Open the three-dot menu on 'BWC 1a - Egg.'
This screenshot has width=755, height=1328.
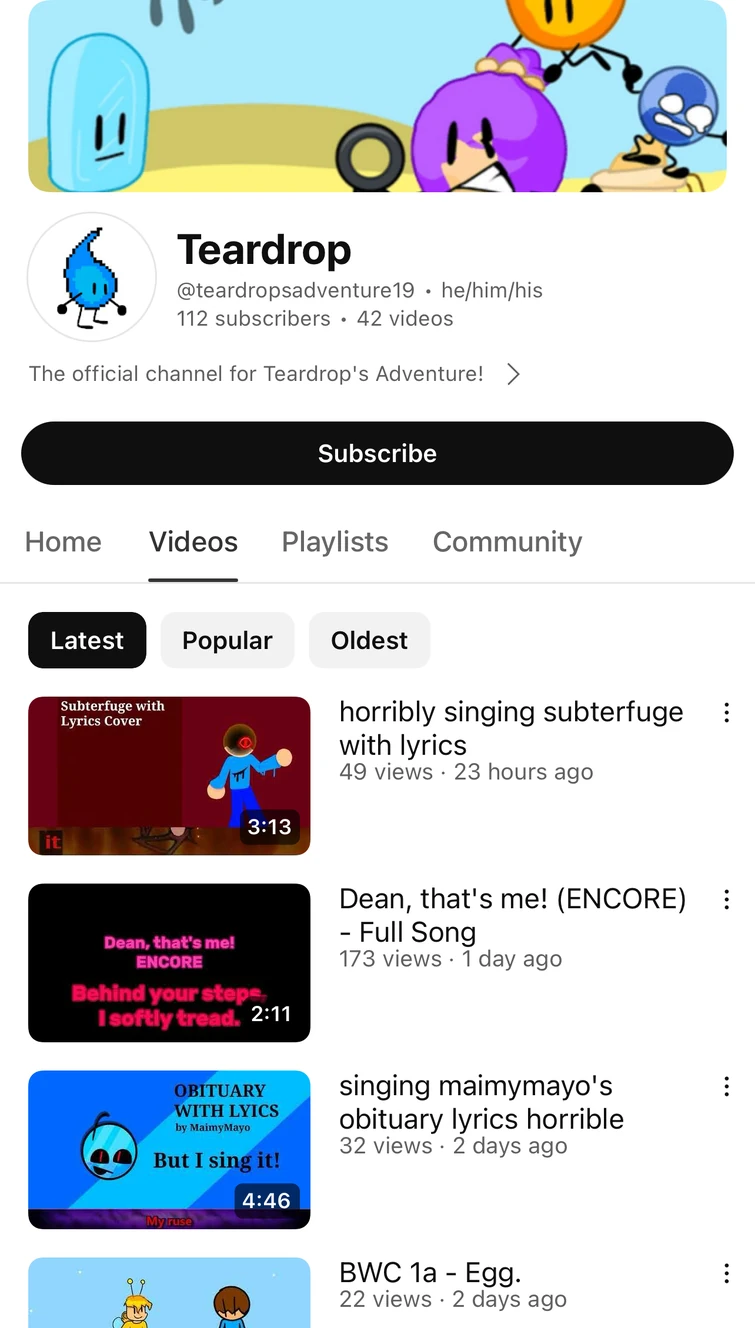726,1273
